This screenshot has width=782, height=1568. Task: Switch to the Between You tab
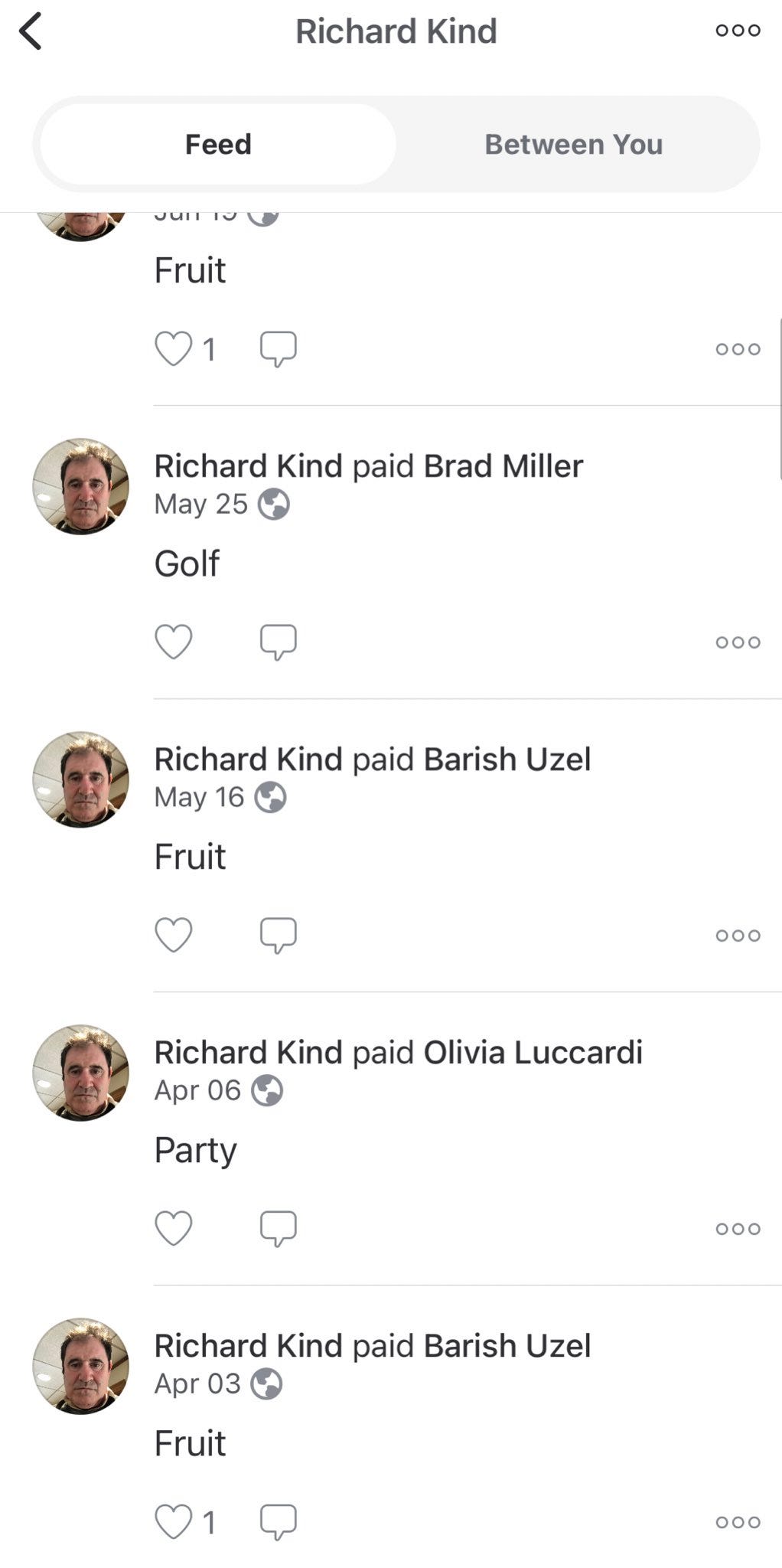[x=574, y=144]
